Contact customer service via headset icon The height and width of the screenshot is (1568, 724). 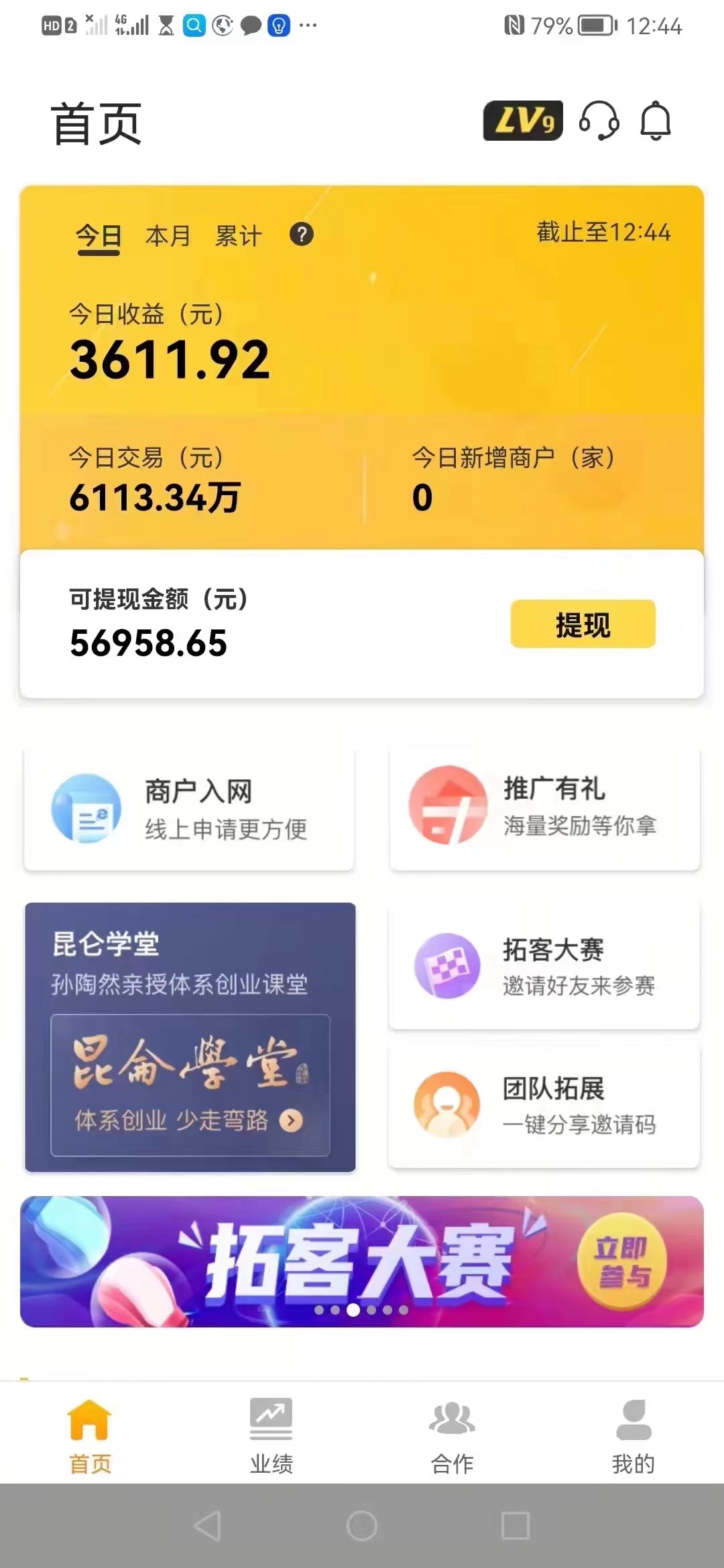tap(598, 121)
